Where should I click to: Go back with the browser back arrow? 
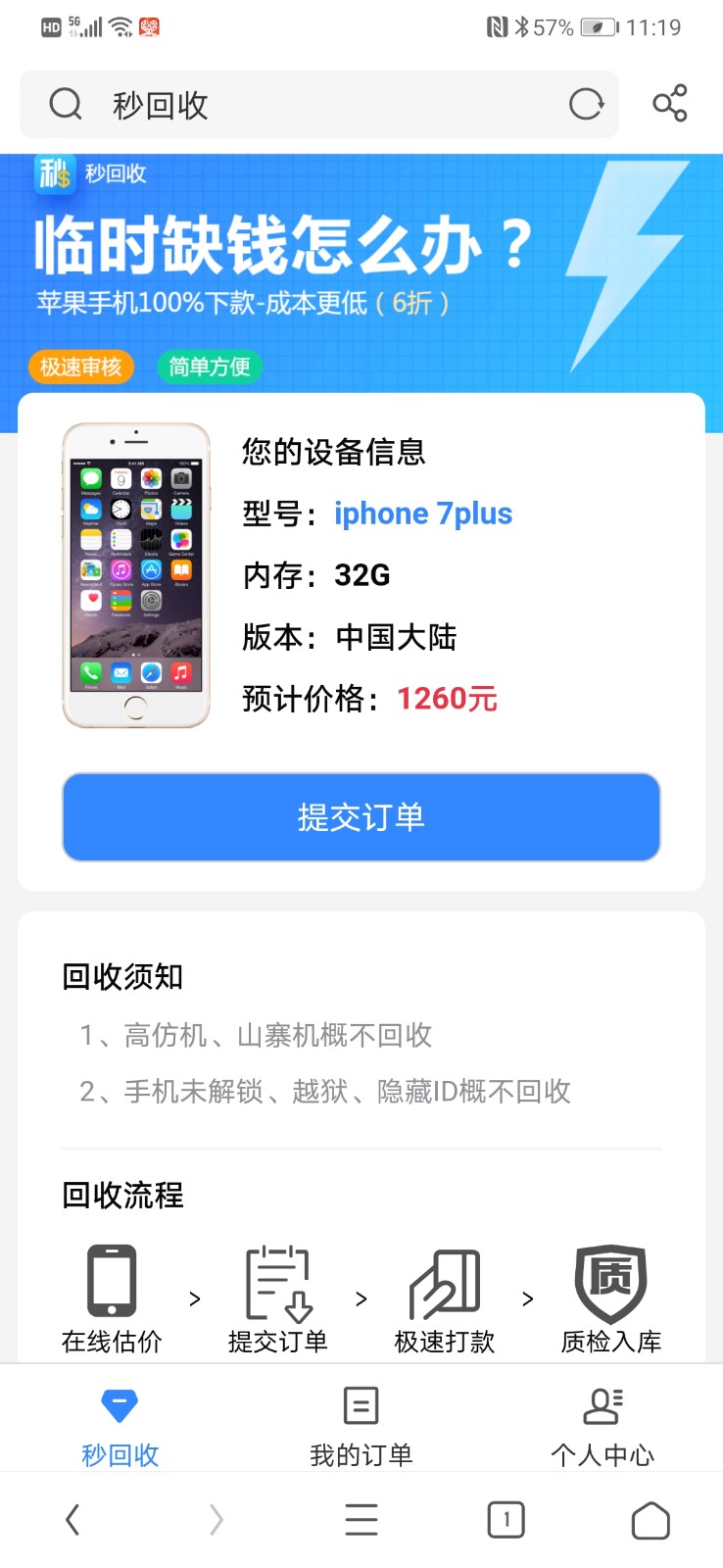pyautogui.click(x=72, y=1520)
